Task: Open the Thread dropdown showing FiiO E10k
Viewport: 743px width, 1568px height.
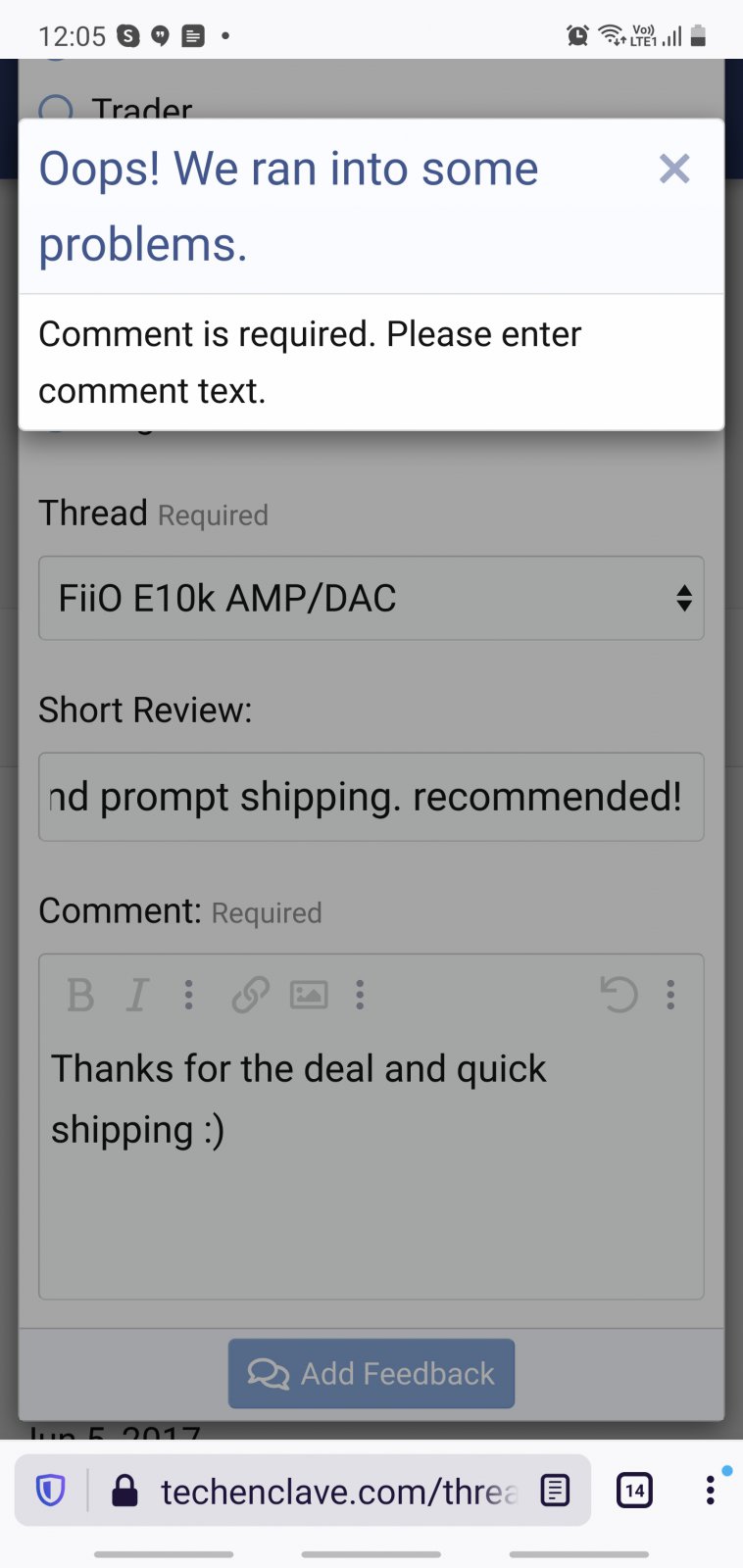Action: coord(371,598)
